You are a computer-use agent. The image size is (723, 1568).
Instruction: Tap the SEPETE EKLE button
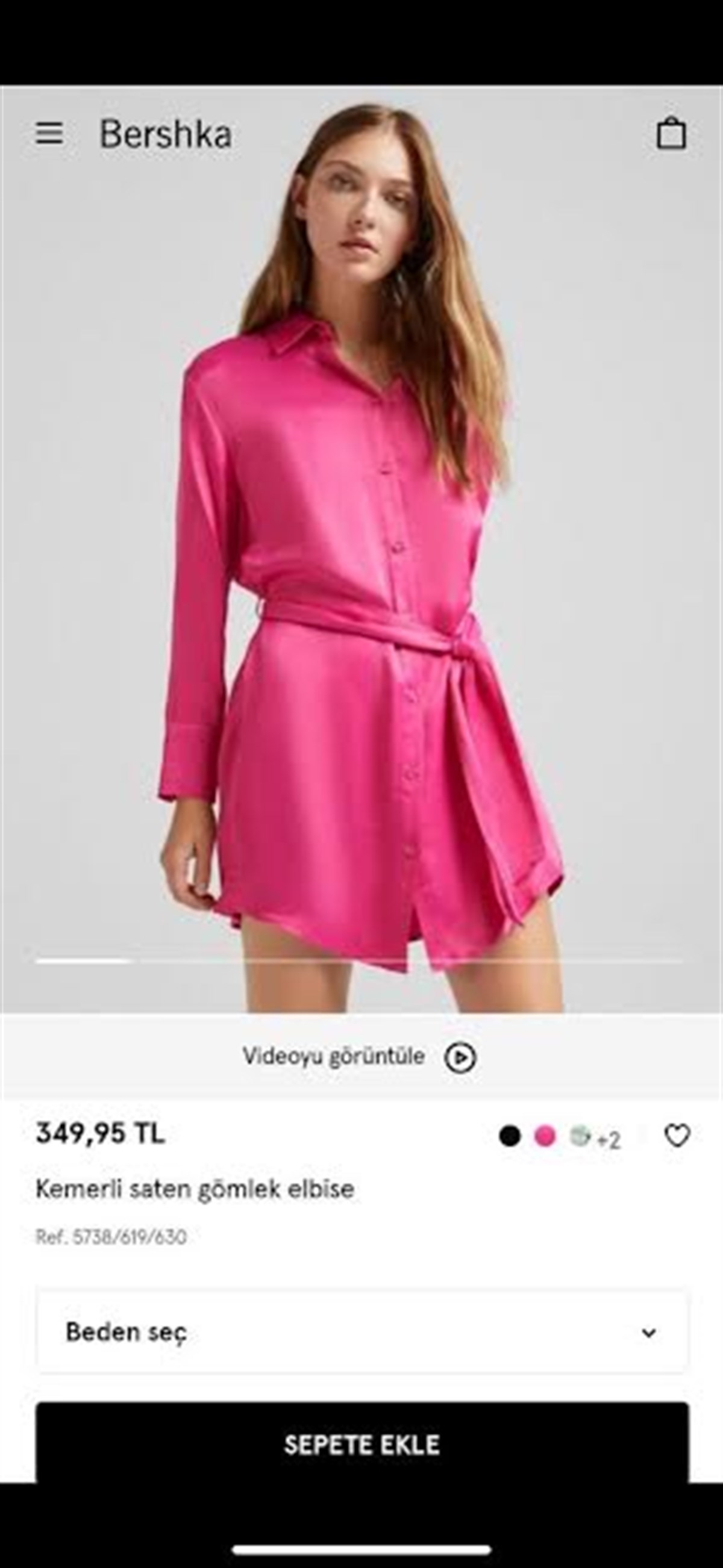[x=363, y=1445]
